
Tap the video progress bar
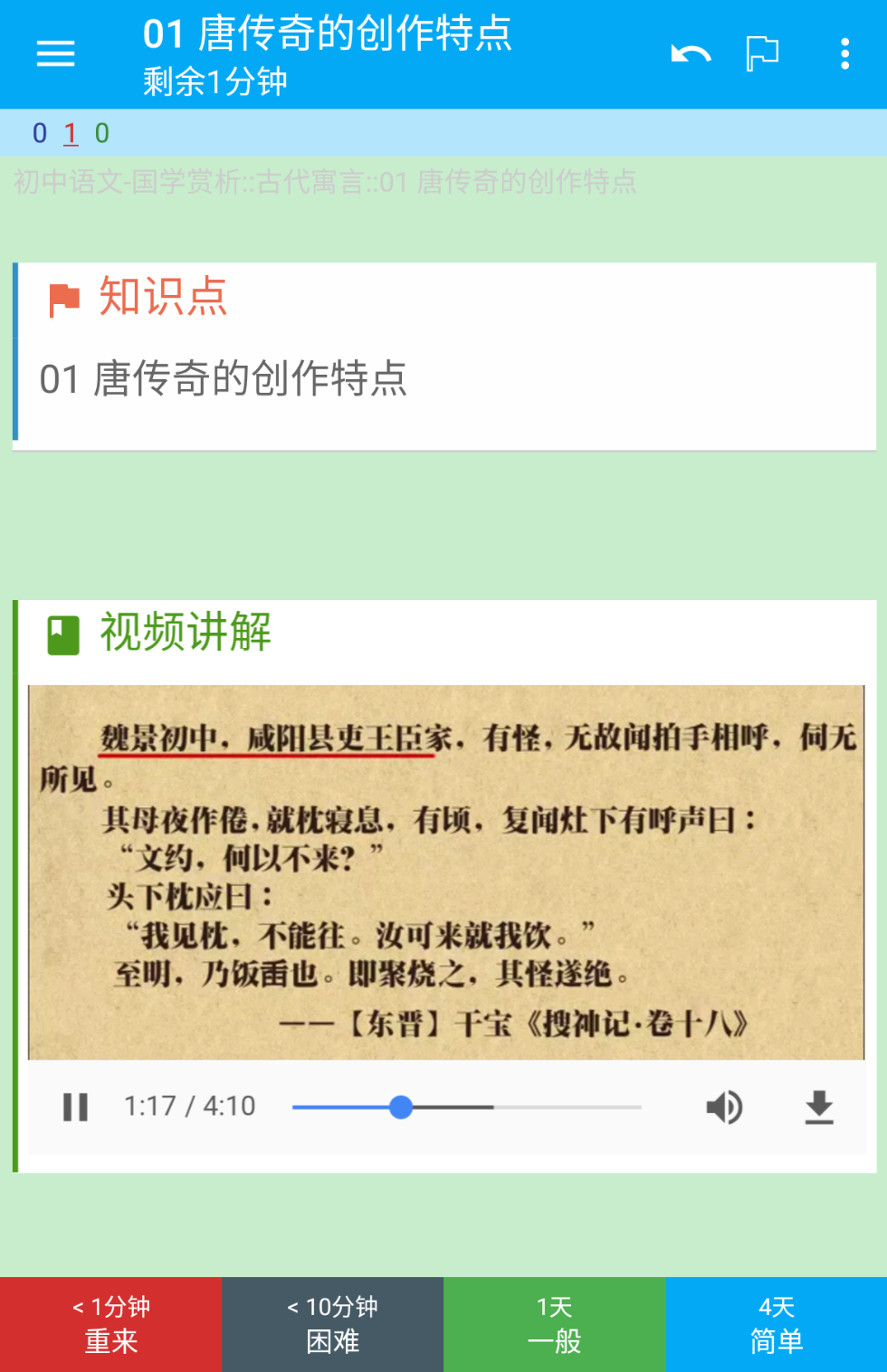pos(466,1107)
